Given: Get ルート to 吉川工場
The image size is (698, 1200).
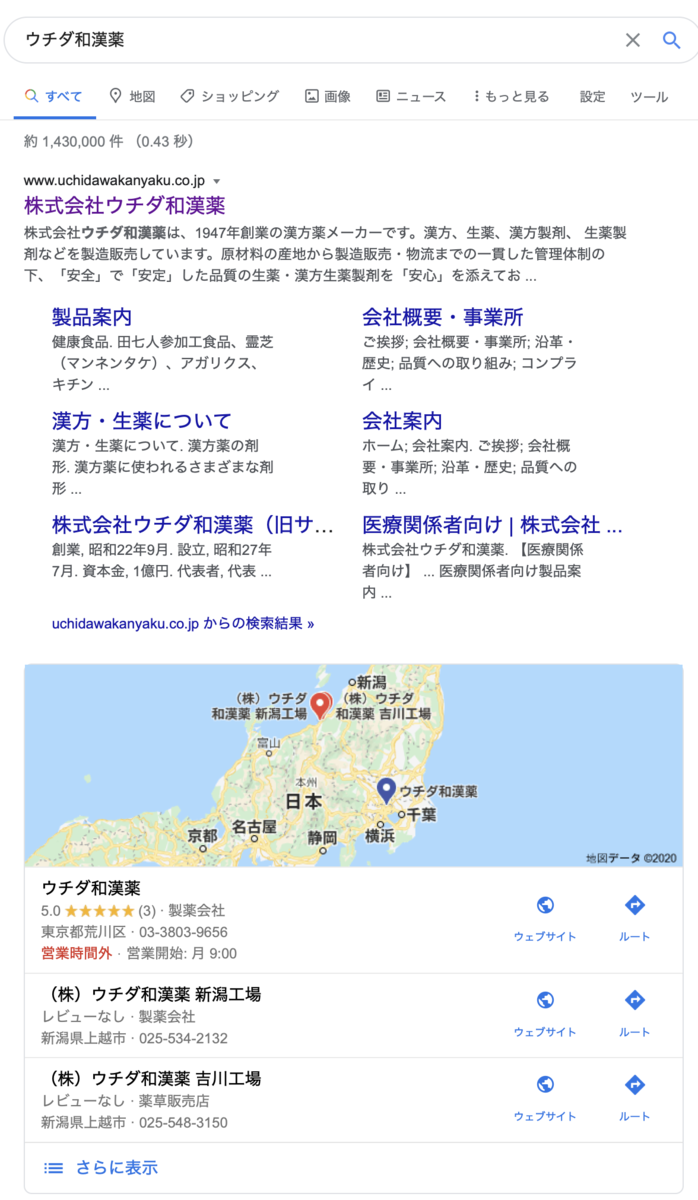Looking at the screenshot, I should coord(634,1096).
